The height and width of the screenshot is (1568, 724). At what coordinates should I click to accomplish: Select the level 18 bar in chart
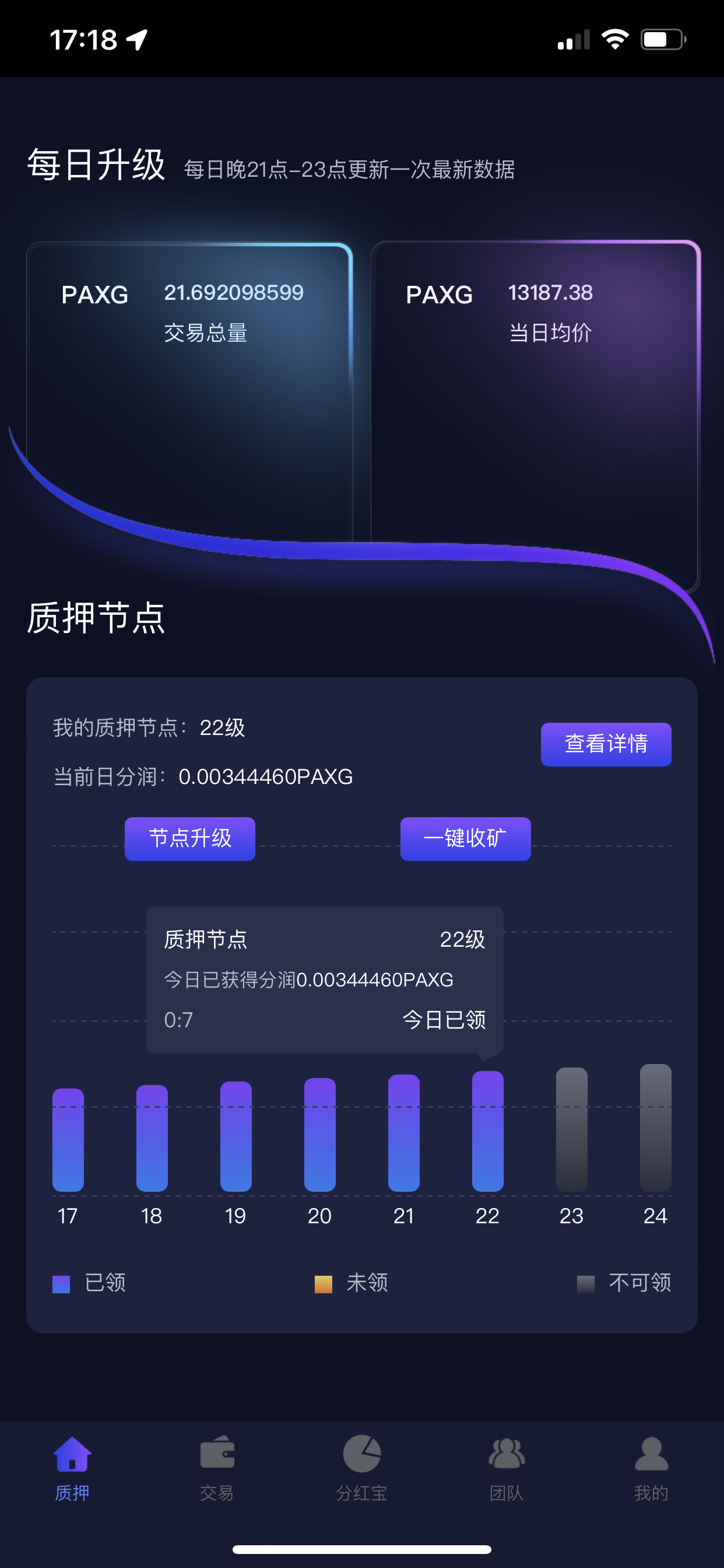pyautogui.click(x=152, y=1137)
